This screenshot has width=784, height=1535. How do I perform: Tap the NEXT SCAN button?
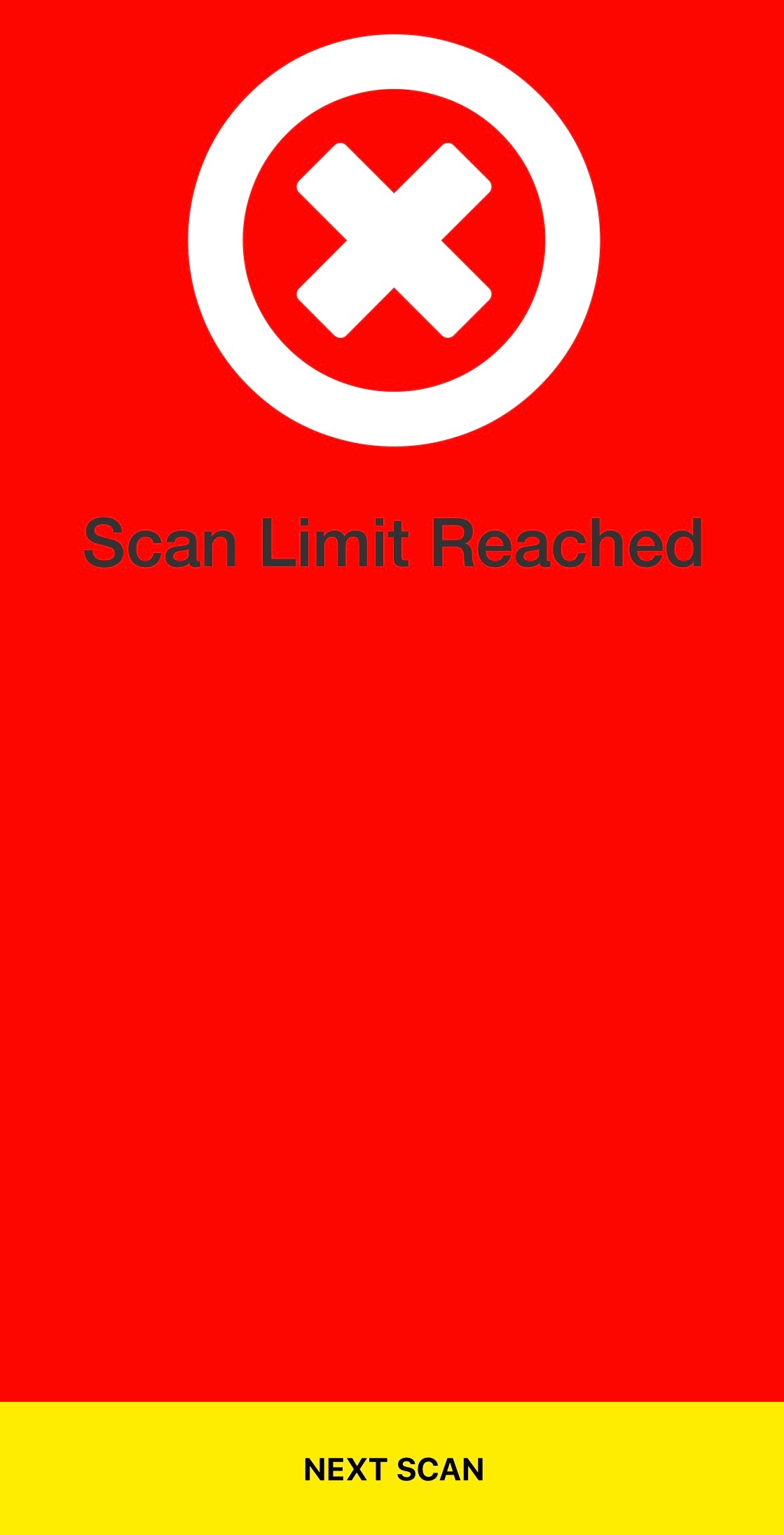pos(392,1468)
